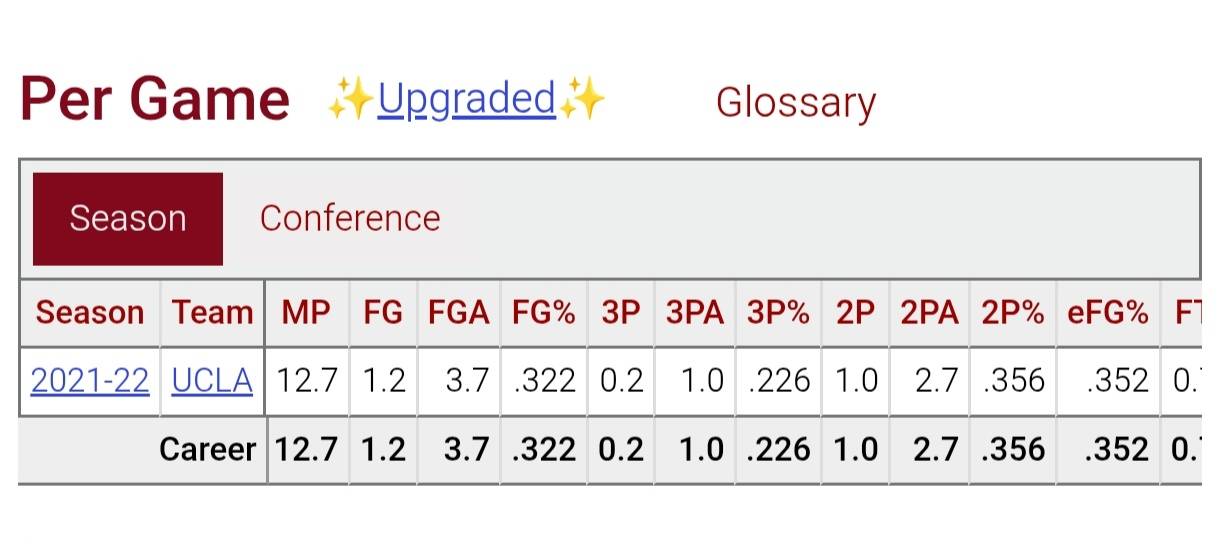The height and width of the screenshot is (544, 1220).
Task: Select the Season tab
Action: pyautogui.click(x=128, y=219)
